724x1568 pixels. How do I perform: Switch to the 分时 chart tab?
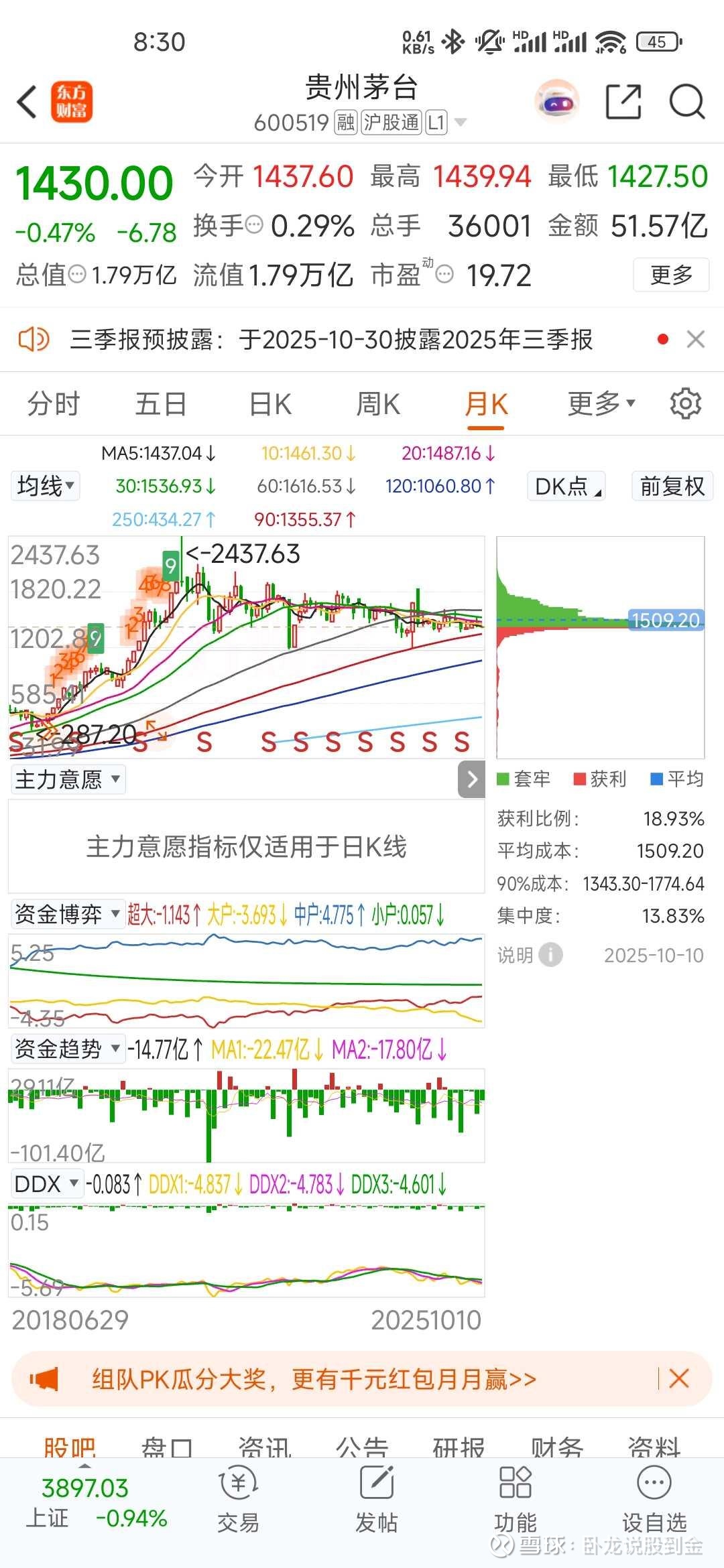tap(54, 404)
